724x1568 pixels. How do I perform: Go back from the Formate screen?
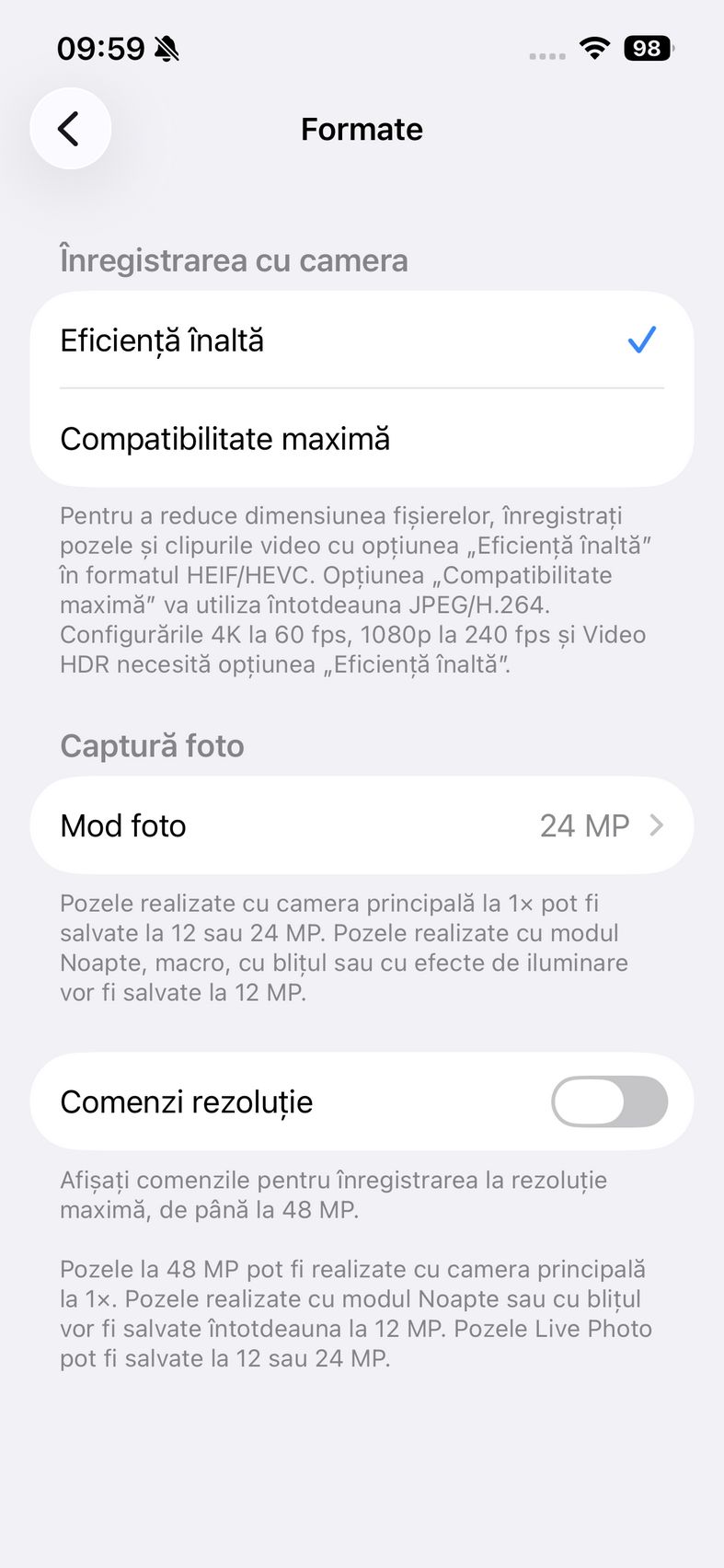tap(70, 129)
